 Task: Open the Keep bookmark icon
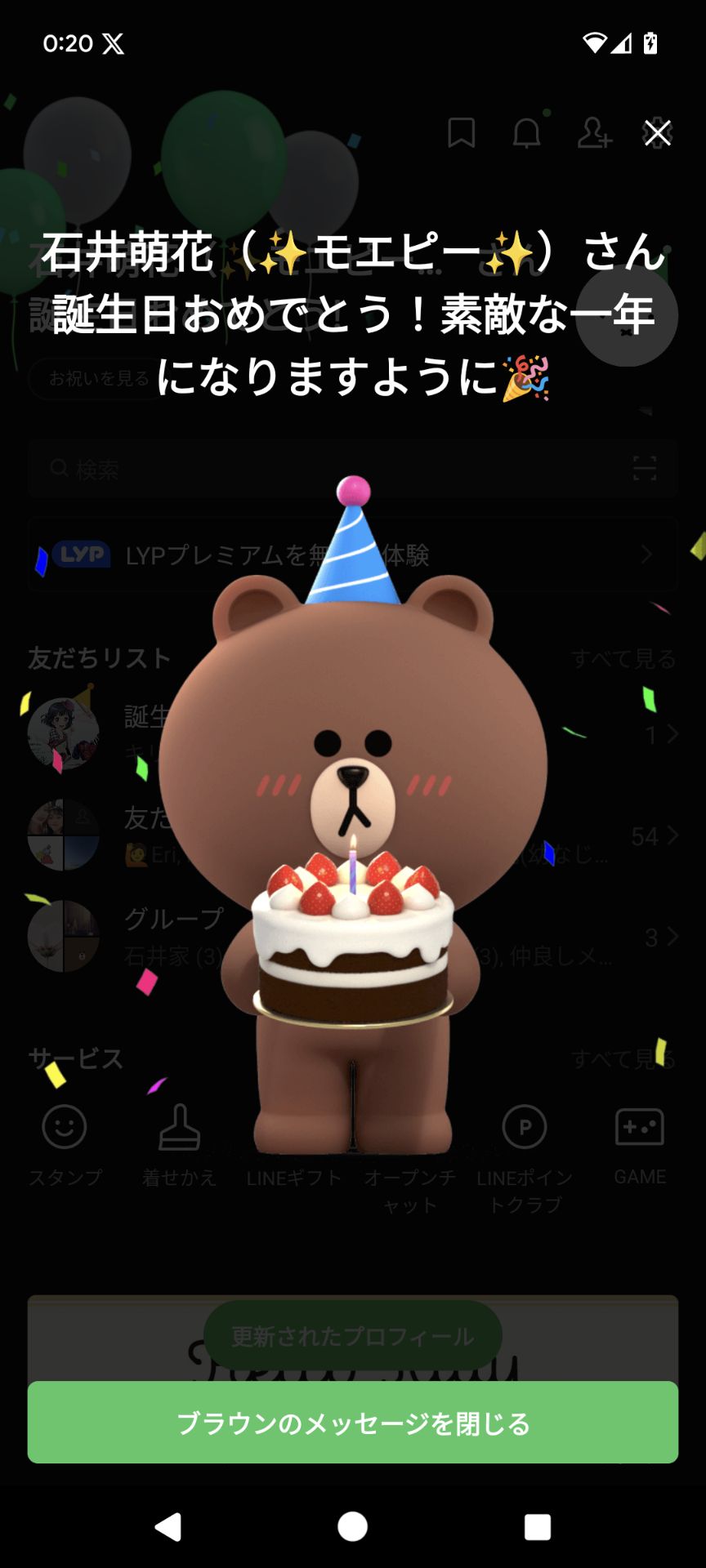click(x=460, y=133)
